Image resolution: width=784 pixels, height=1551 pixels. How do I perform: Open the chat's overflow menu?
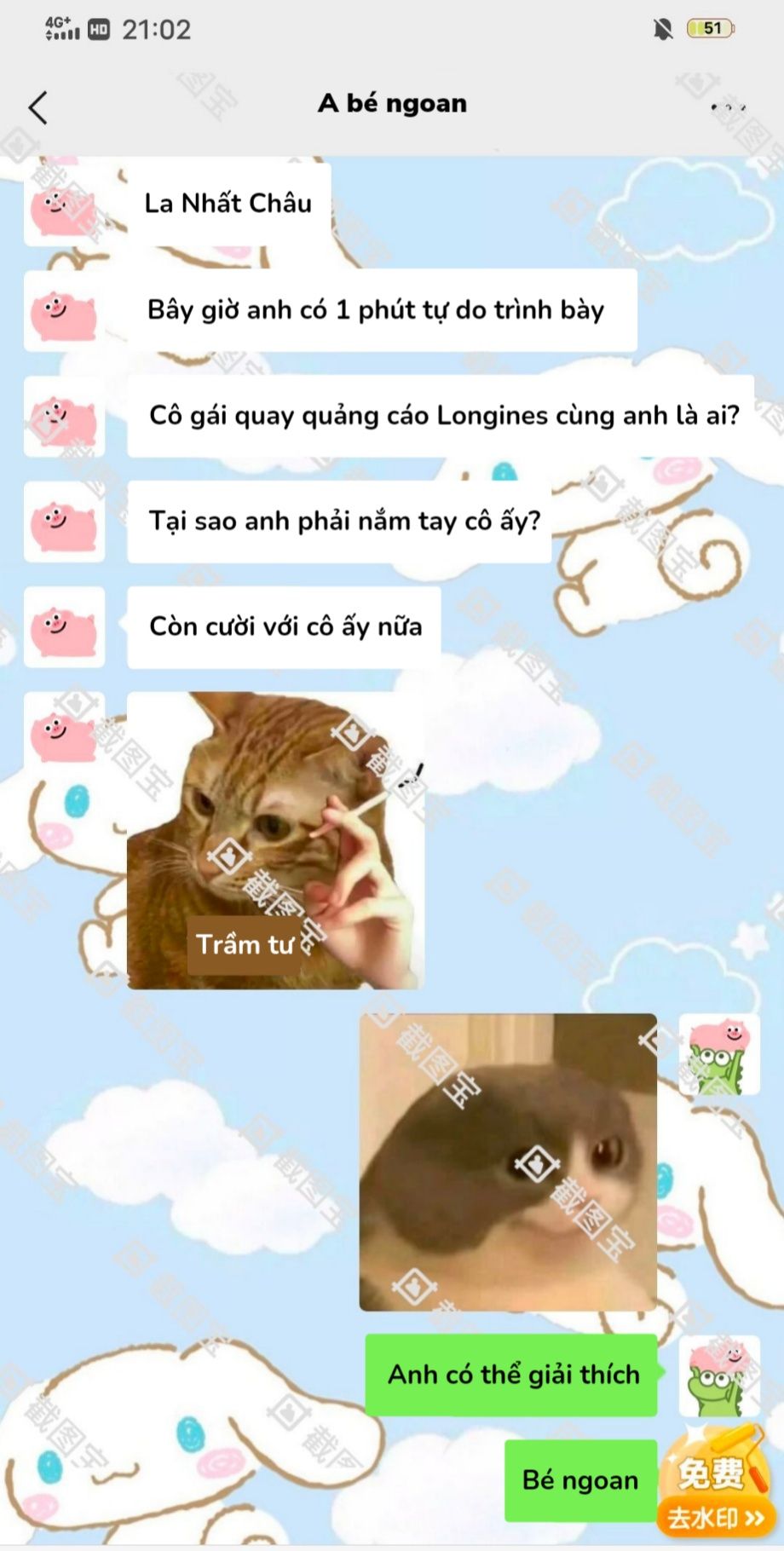(x=727, y=107)
